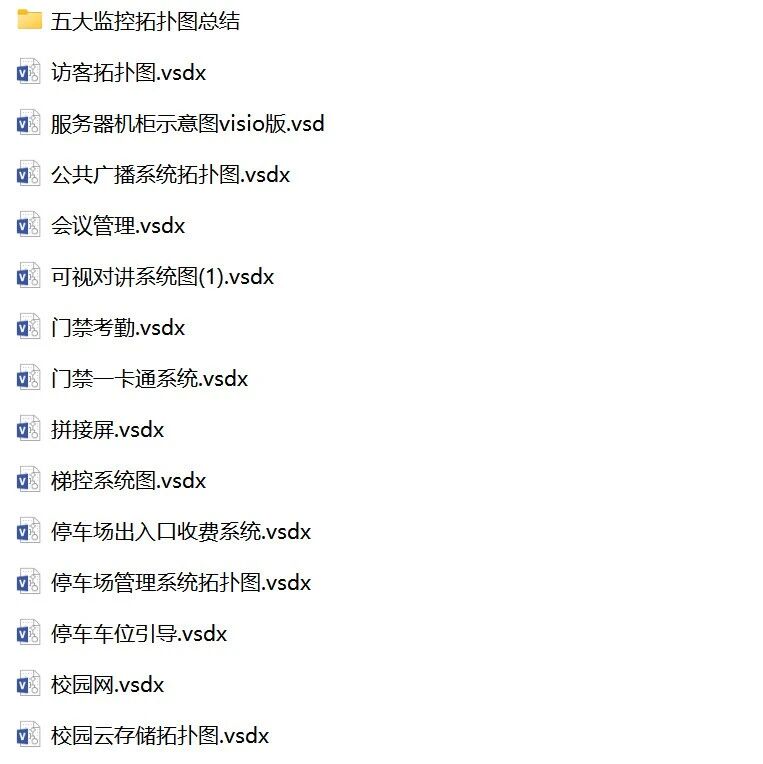Open 停车车位引导.vsdx file
This screenshot has width=763, height=764.
pyautogui.click(x=139, y=633)
